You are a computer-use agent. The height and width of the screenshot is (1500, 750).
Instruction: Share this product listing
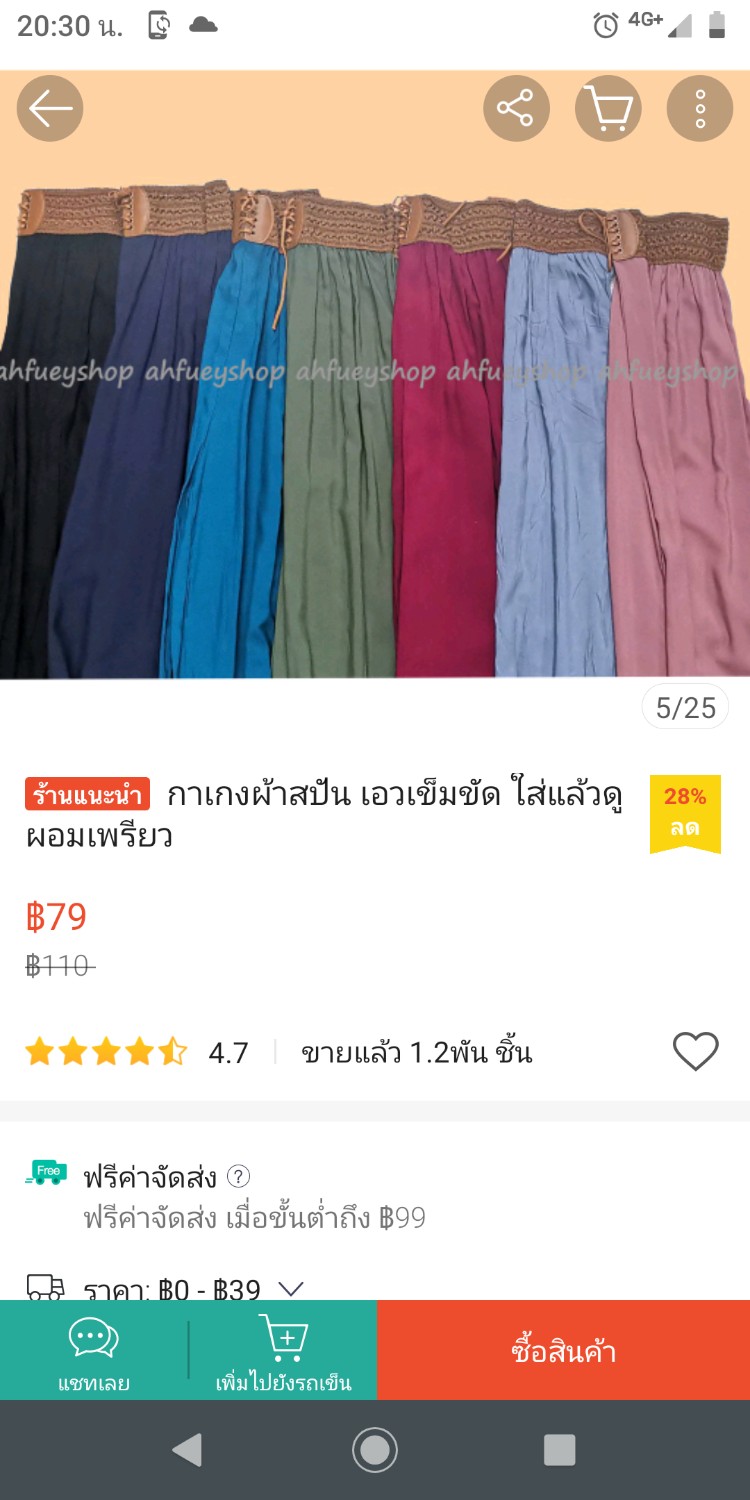pos(516,108)
